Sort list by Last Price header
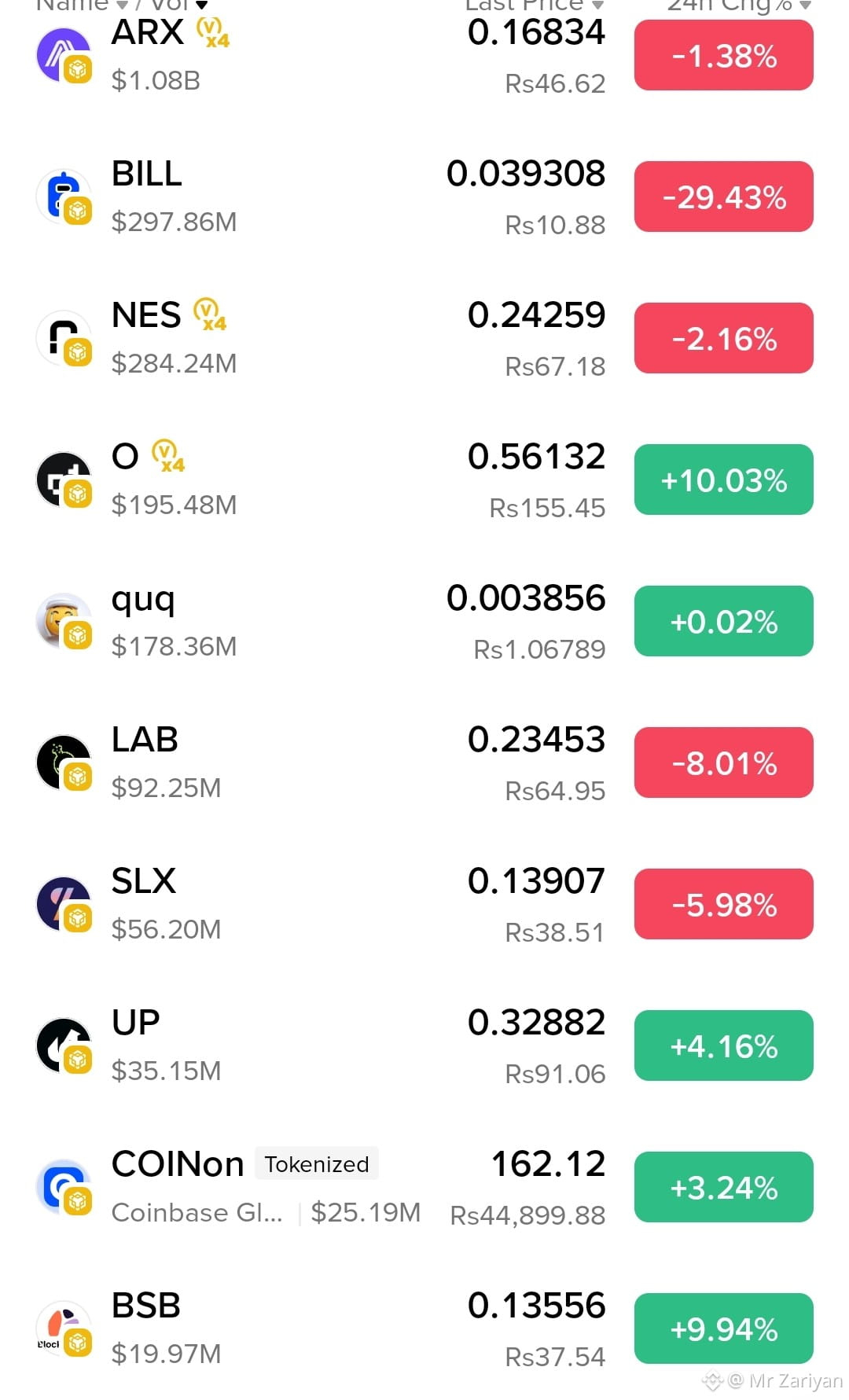The width and height of the screenshot is (849, 1400). (x=534, y=5)
